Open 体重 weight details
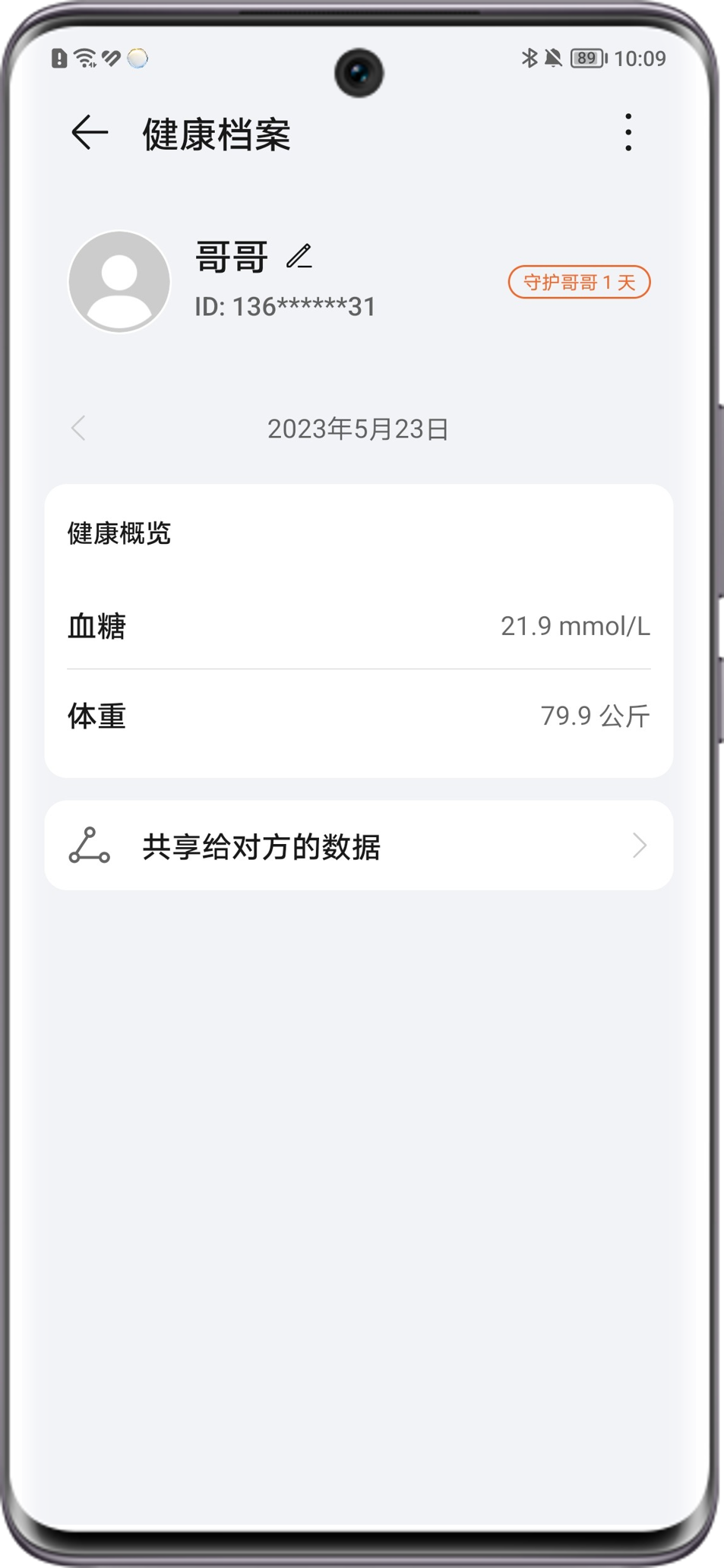The image size is (724, 1568). [359, 716]
